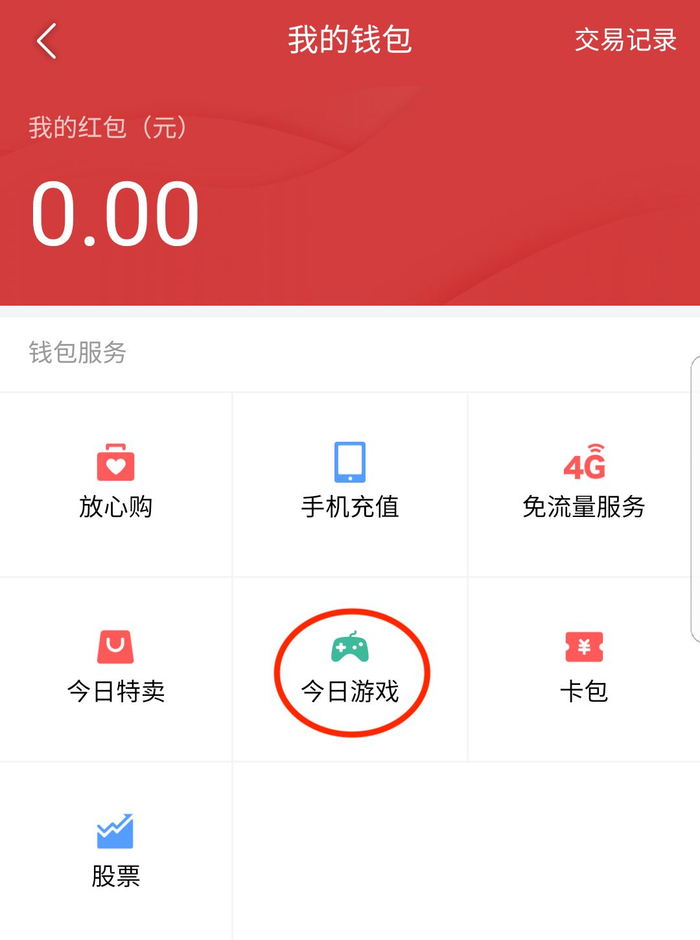Open the 股票 stocks service
Screen dimensions: 700x940
[x=116, y=851]
